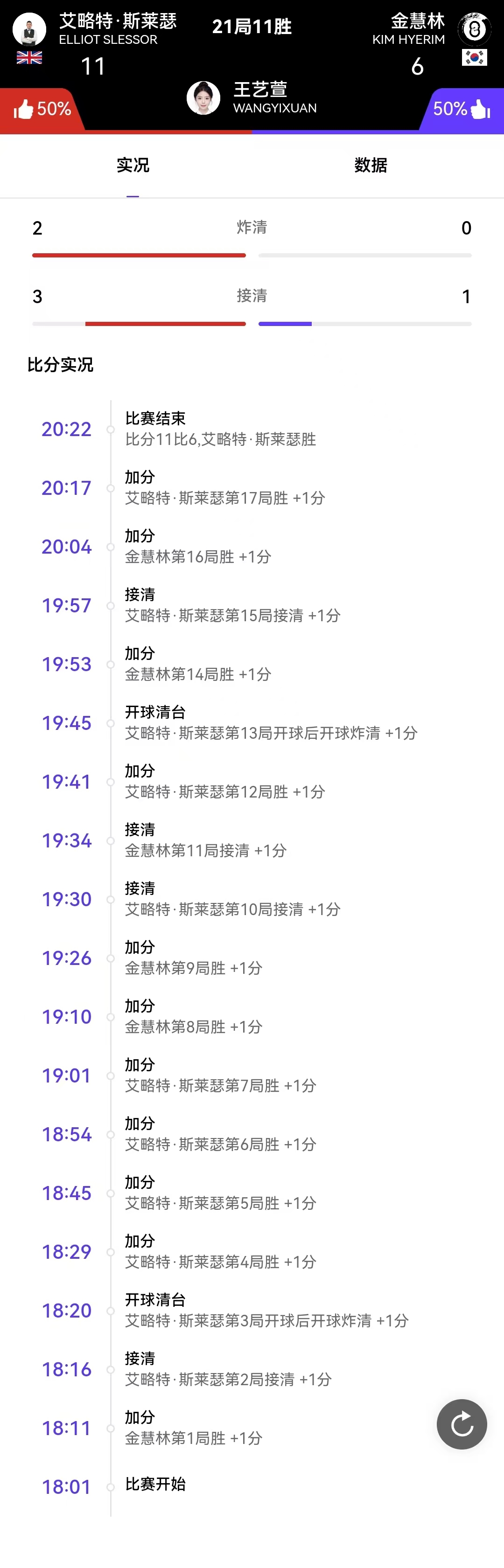The image size is (504, 1568).
Task: Open Elliot Slessor's player avatar
Action: (29, 28)
